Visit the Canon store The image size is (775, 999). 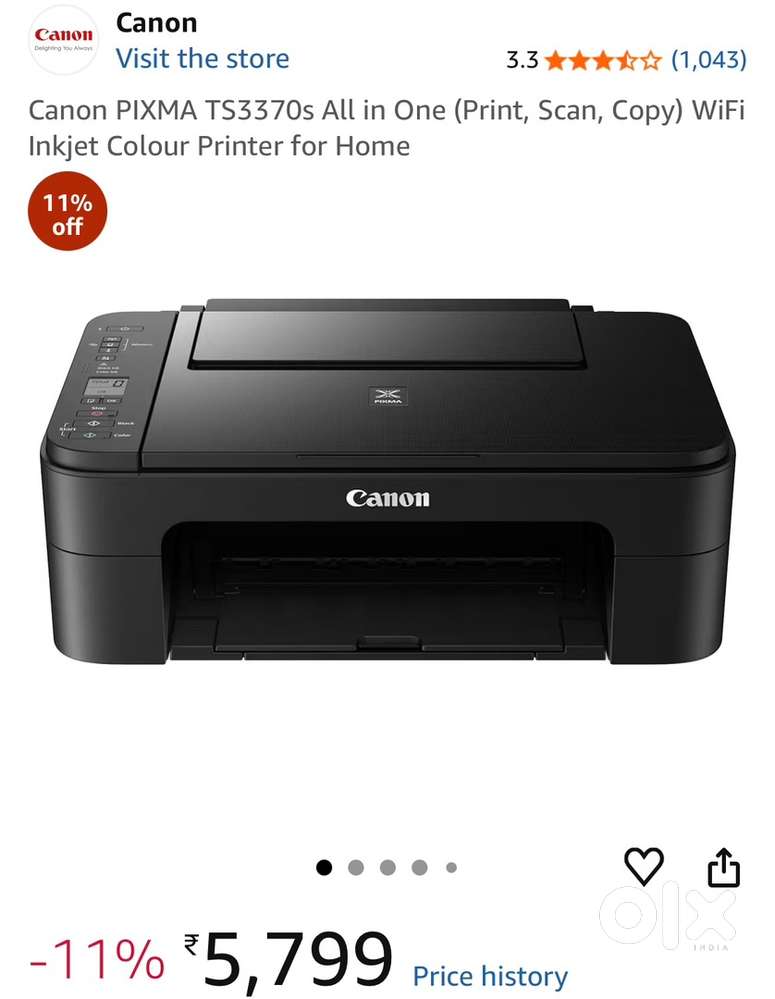pos(202,58)
